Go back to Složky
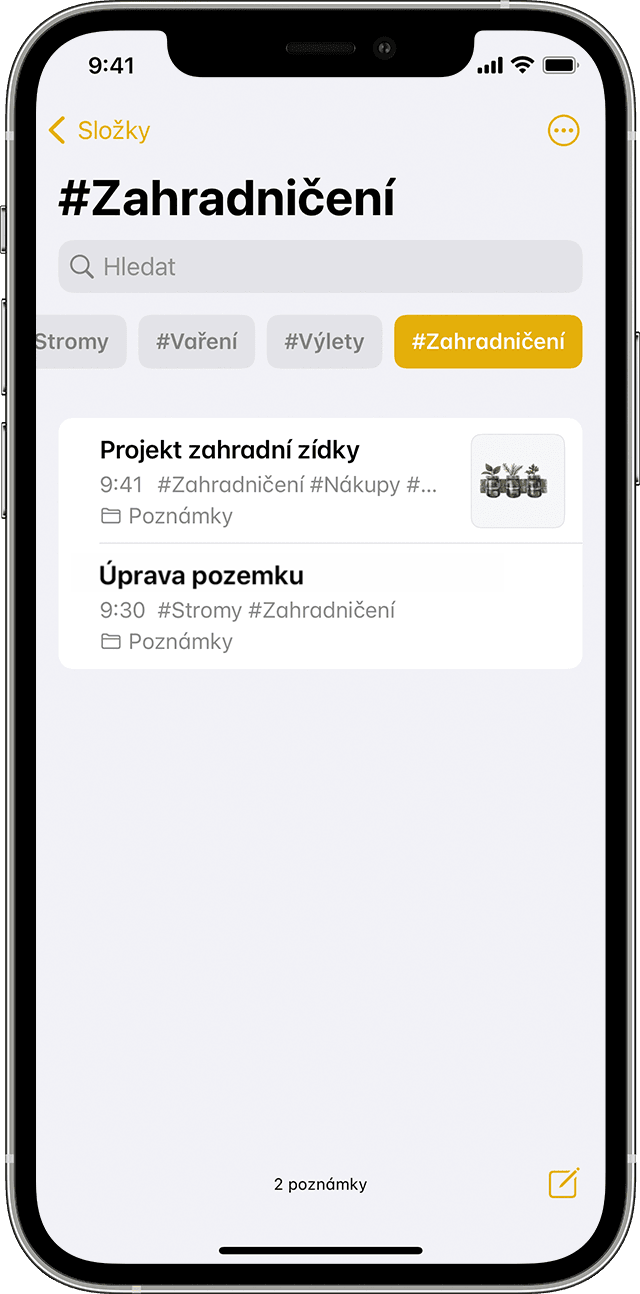This screenshot has height=1294, width=640. click(99, 131)
